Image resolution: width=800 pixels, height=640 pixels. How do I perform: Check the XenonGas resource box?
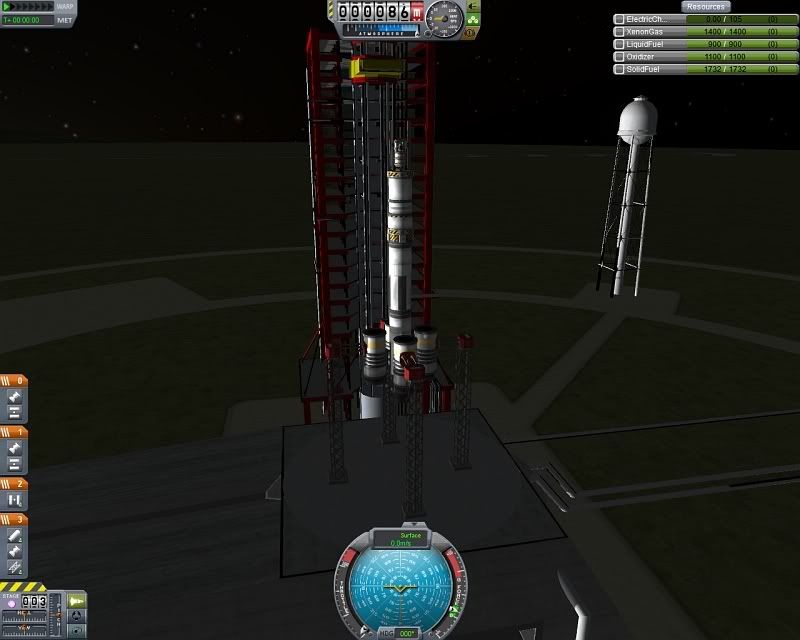pos(620,32)
